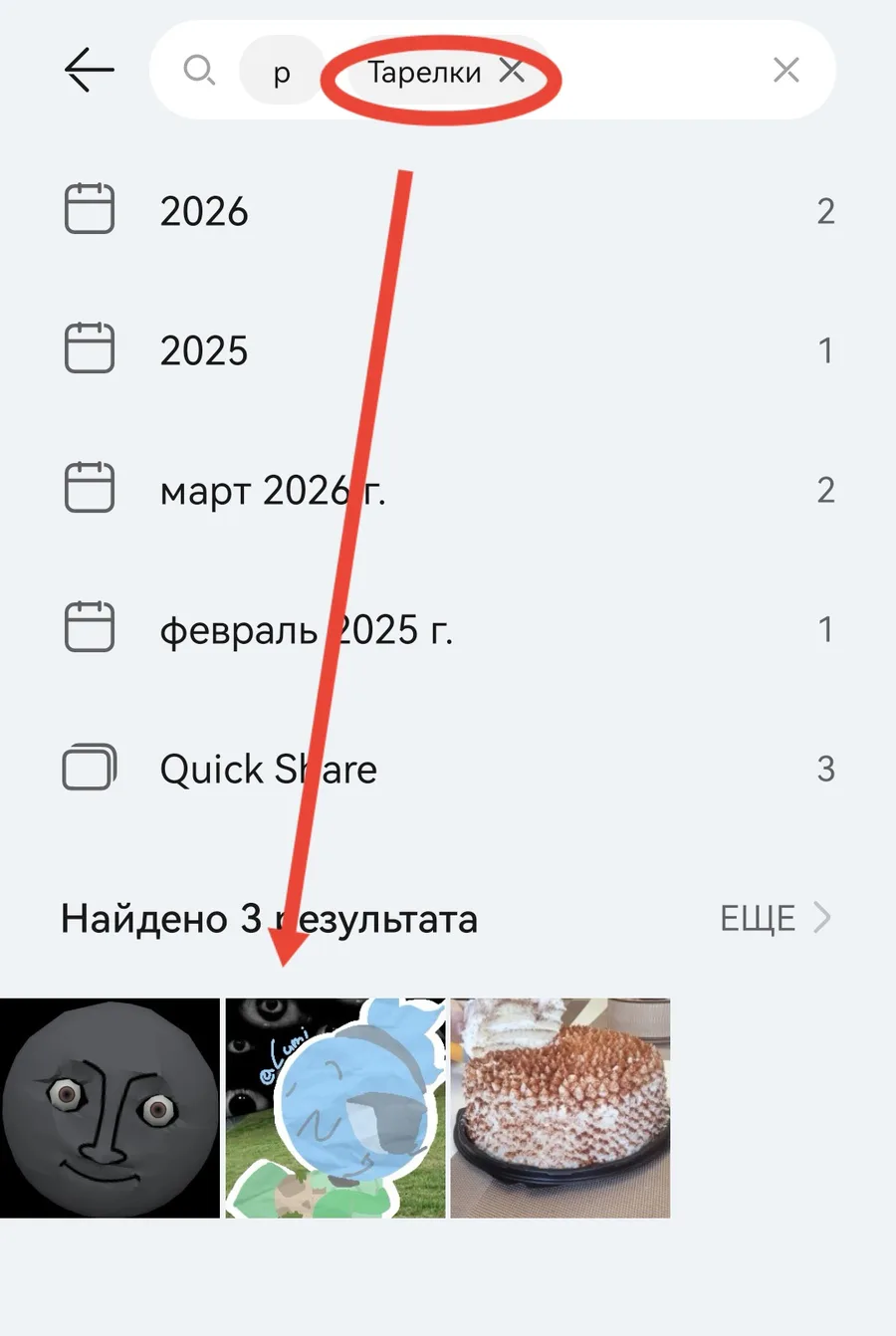This screenshot has width=896, height=1336.
Task: Open the февраль 2025 г. row
Action: 448,629
